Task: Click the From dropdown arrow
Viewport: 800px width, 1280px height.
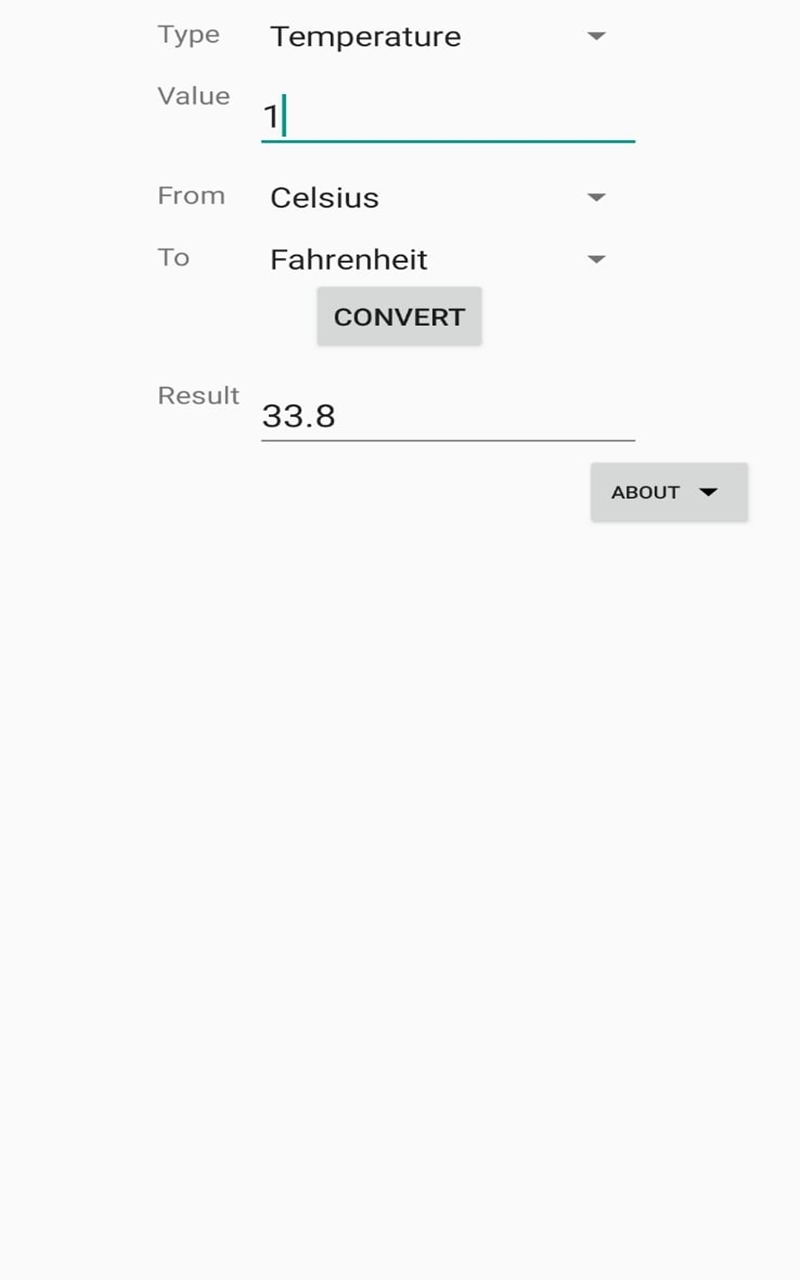Action: coord(595,198)
